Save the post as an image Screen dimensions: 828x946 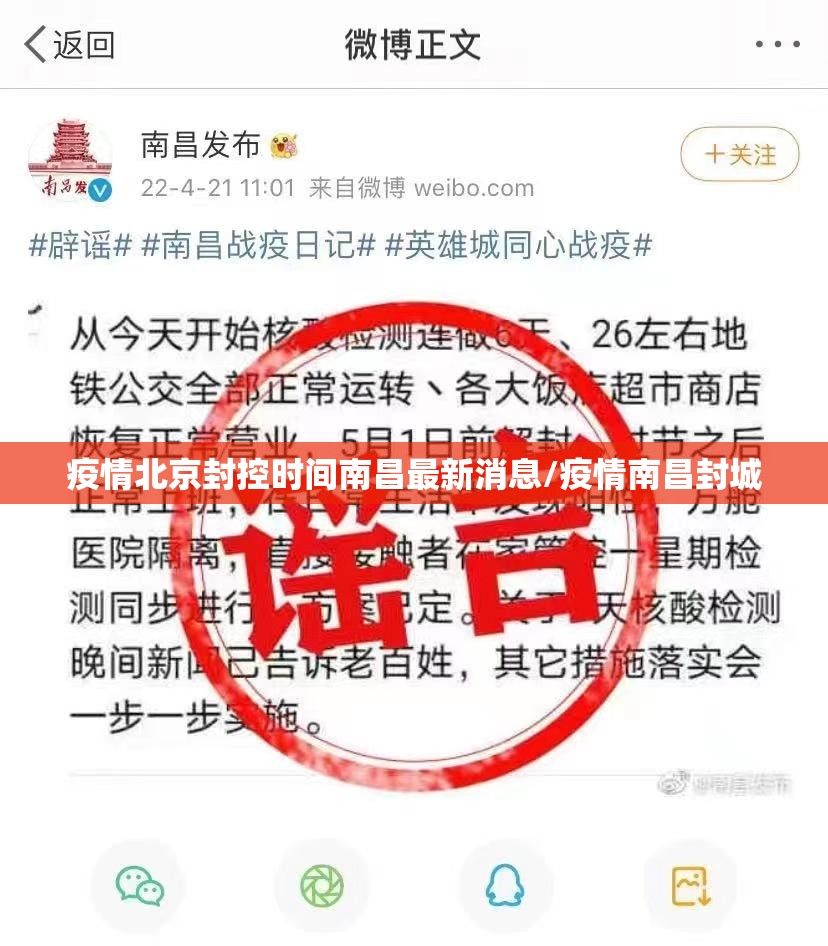[690, 885]
